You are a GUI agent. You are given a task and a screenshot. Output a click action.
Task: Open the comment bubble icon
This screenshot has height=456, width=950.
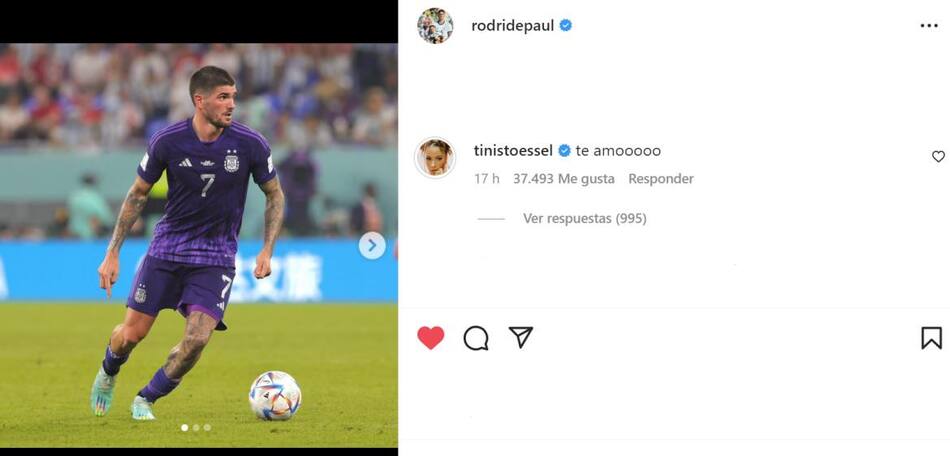[x=476, y=338]
